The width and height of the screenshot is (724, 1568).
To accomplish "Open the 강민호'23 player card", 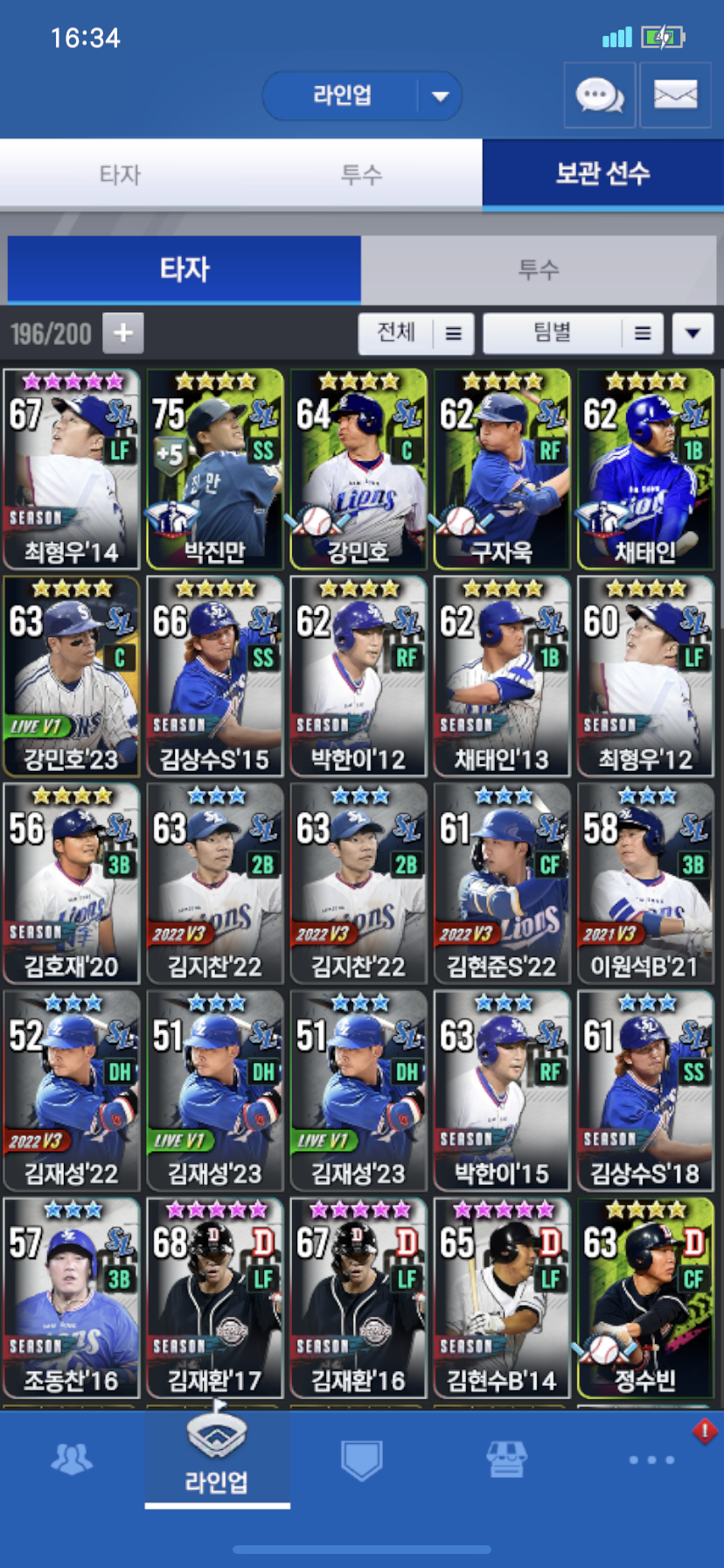I will pyautogui.click(x=72, y=676).
